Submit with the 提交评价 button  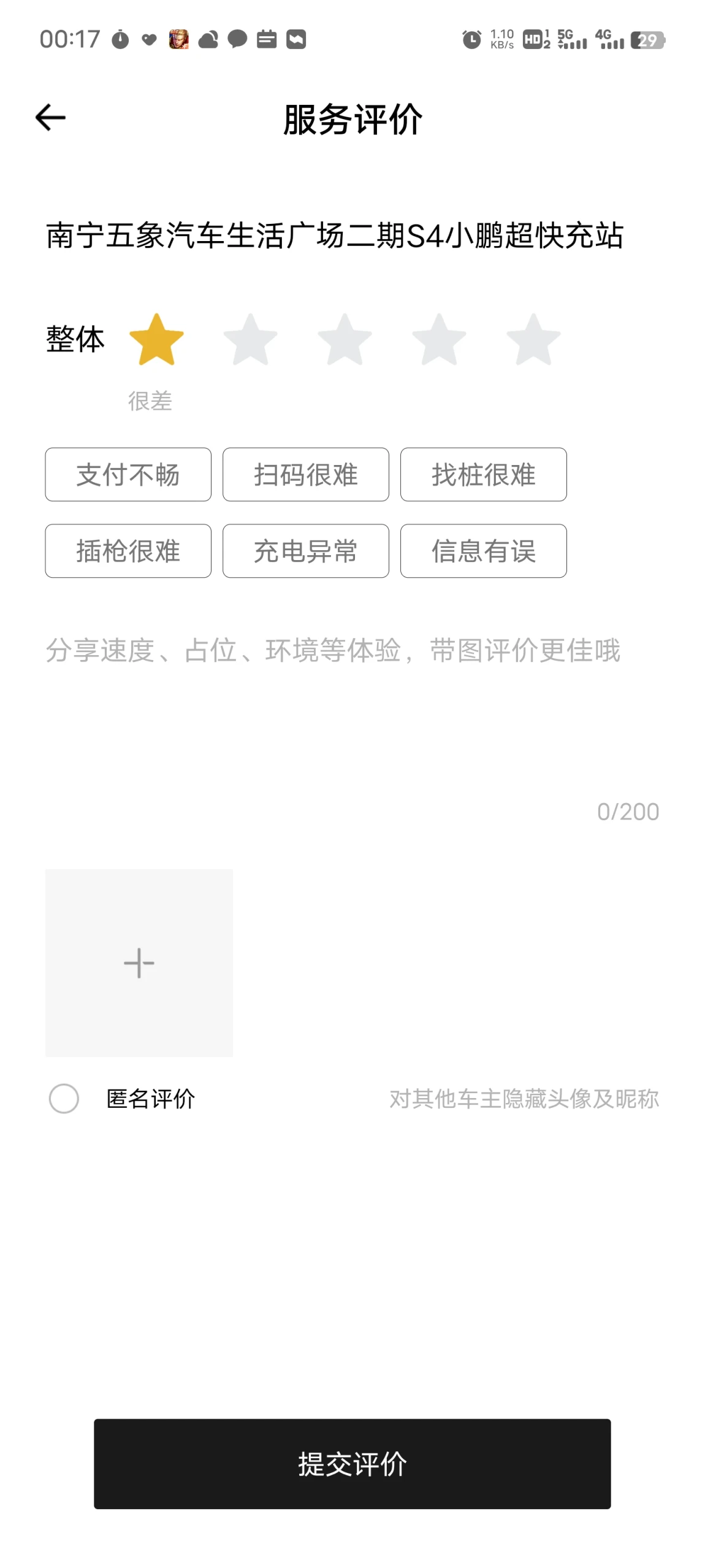352,1464
